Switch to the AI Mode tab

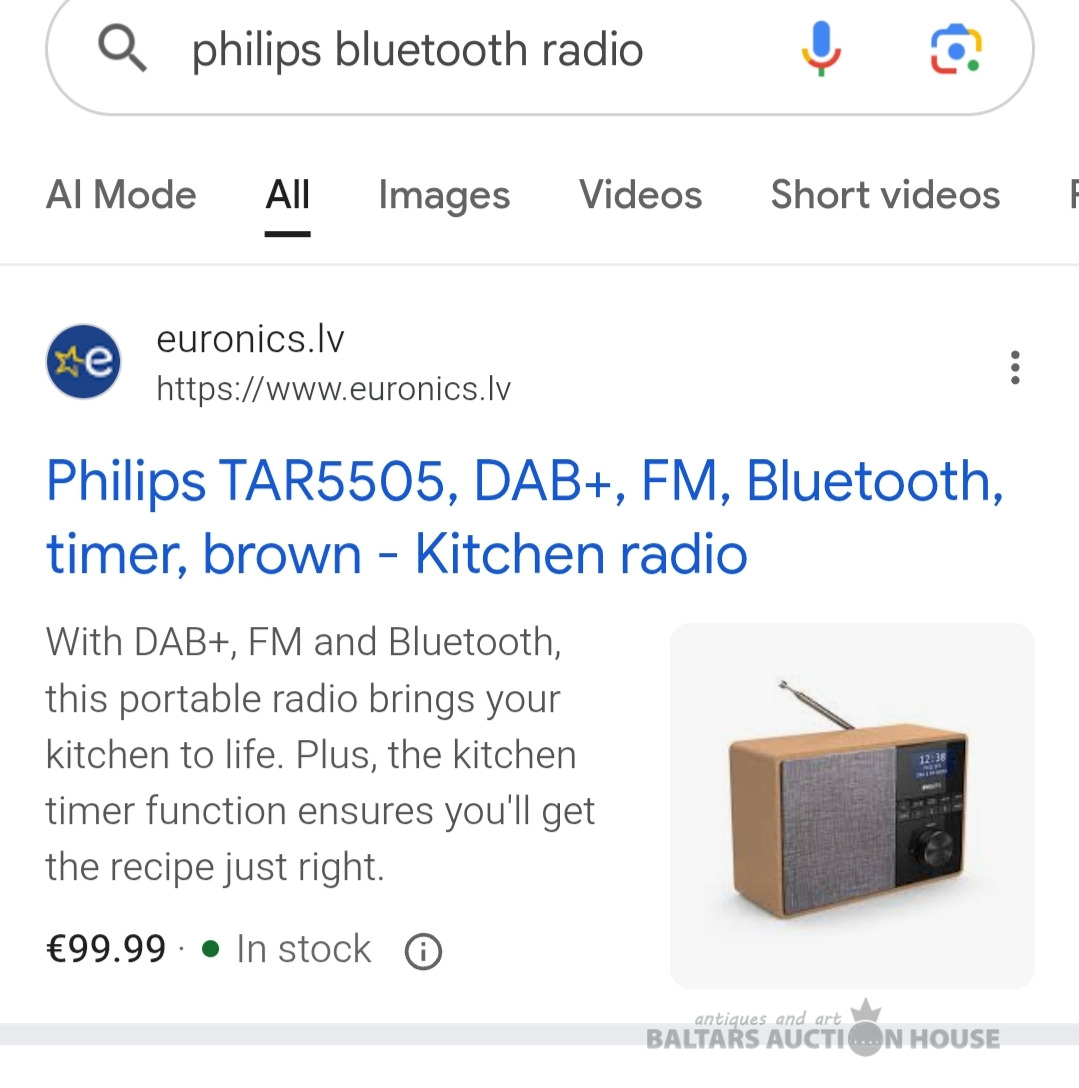121,195
